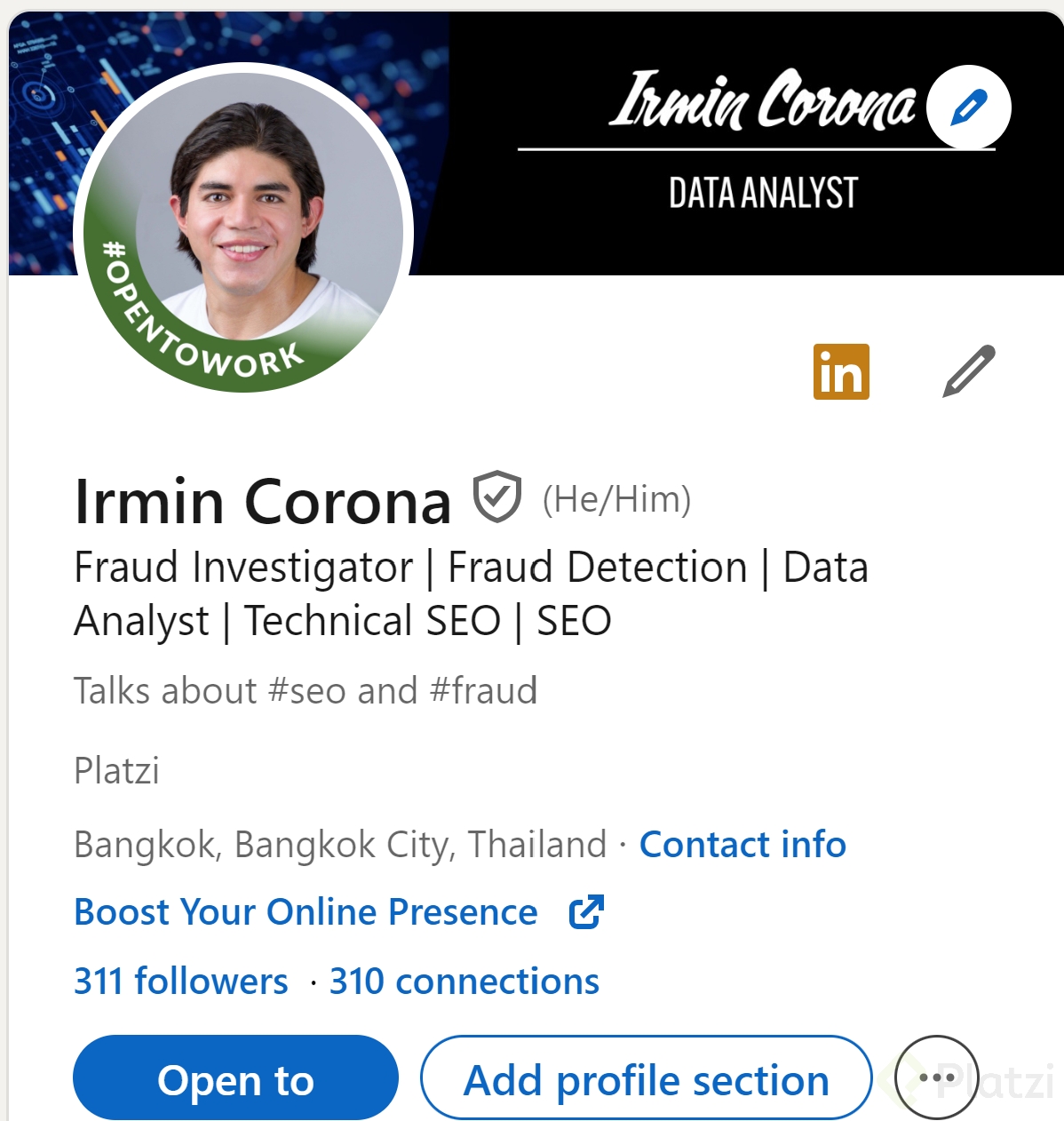Add profile section
The height and width of the screenshot is (1121, 1064).
[646, 1078]
